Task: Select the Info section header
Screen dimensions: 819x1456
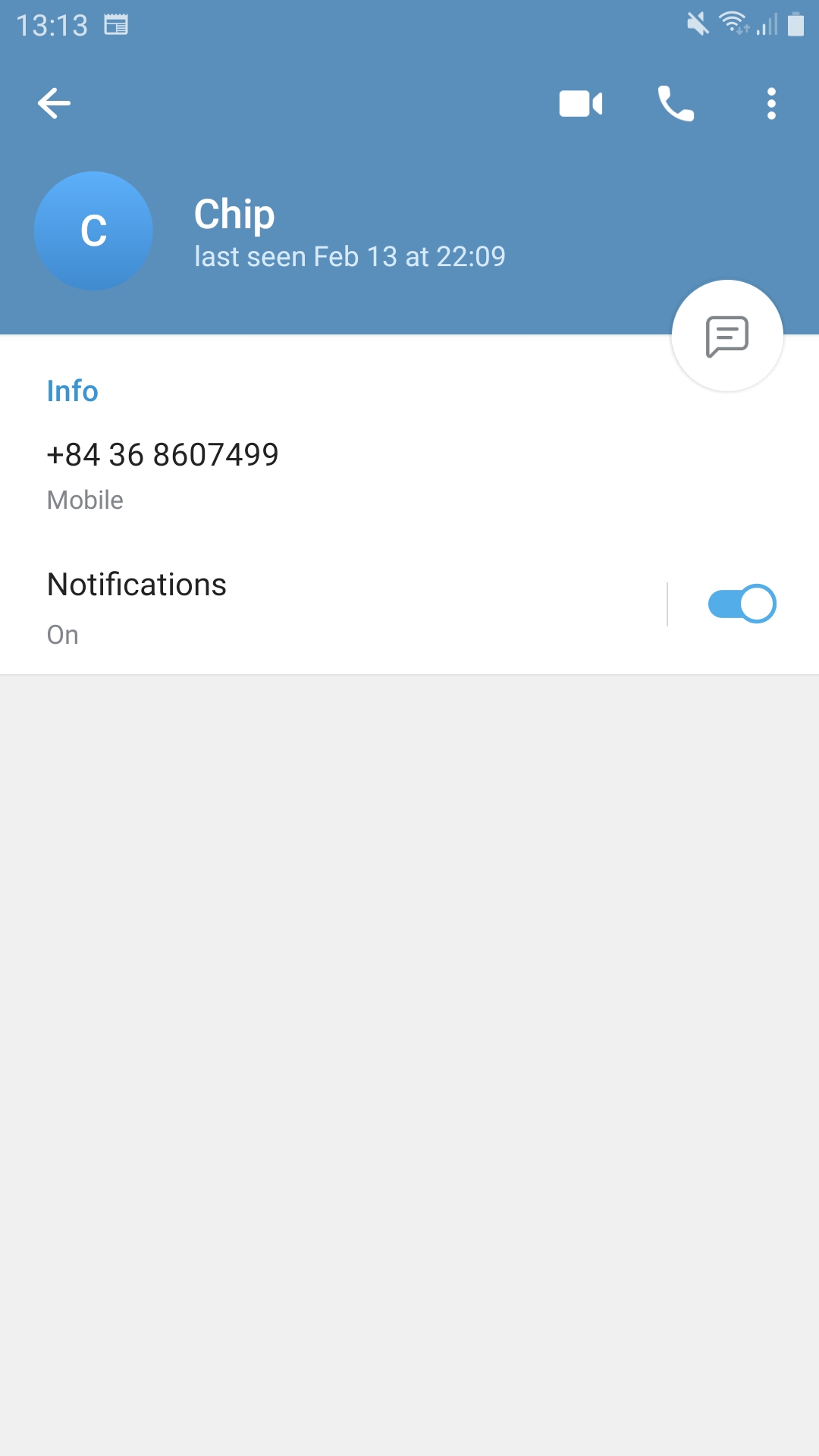Action: click(x=72, y=391)
